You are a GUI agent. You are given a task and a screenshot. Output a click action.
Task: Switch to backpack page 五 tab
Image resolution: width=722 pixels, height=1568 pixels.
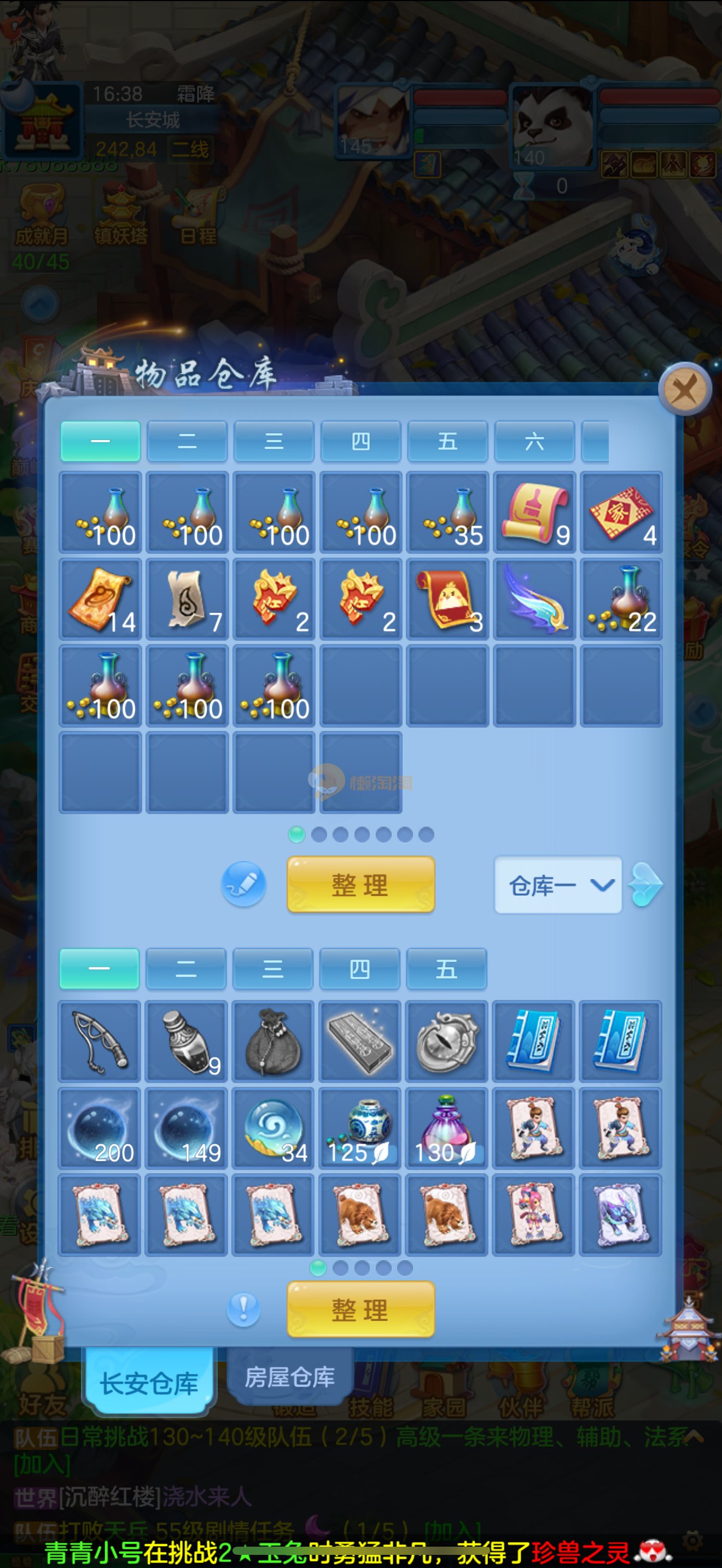click(x=446, y=969)
